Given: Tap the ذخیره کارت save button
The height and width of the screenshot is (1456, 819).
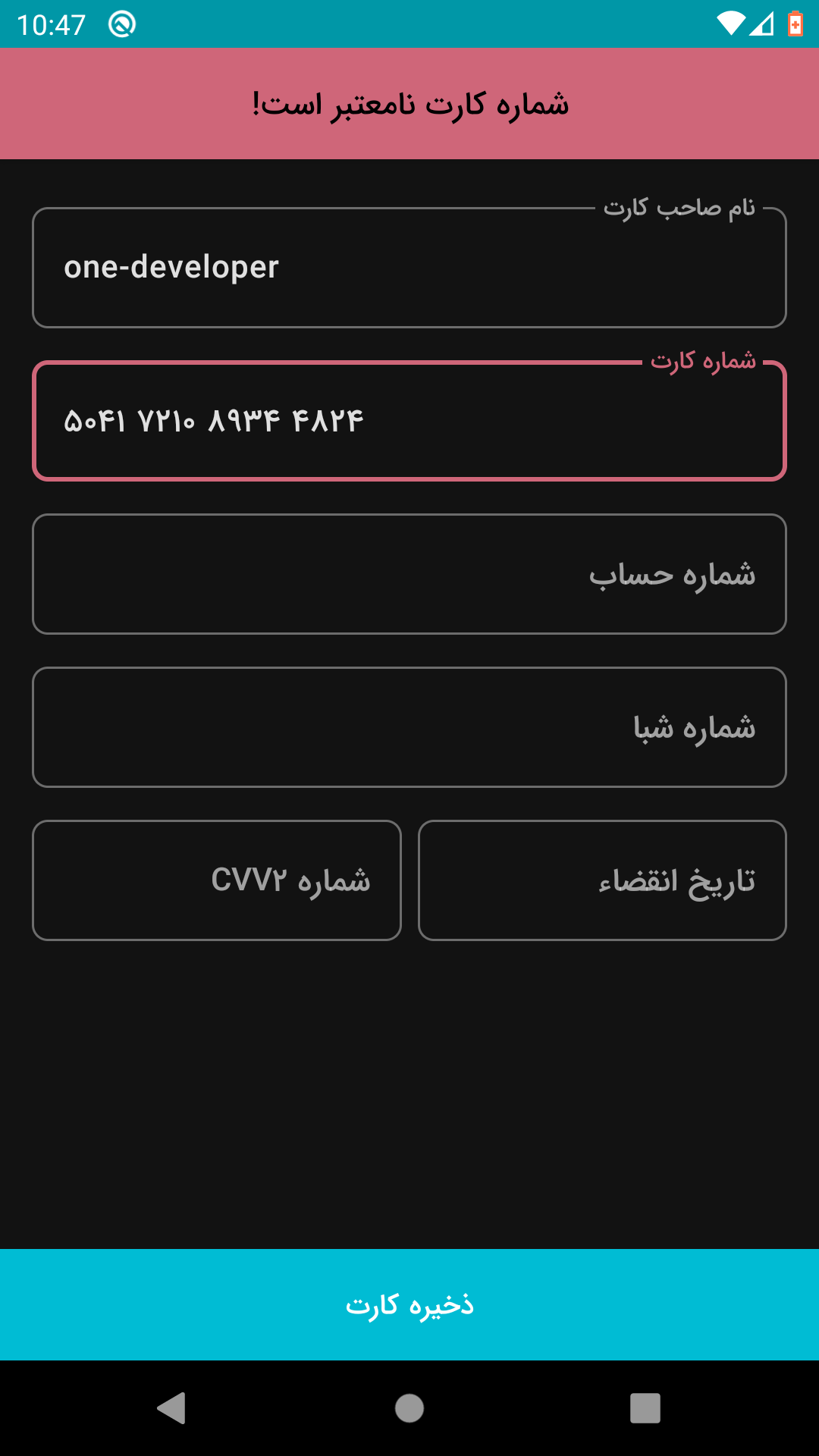Looking at the screenshot, I should coord(409,1307).
